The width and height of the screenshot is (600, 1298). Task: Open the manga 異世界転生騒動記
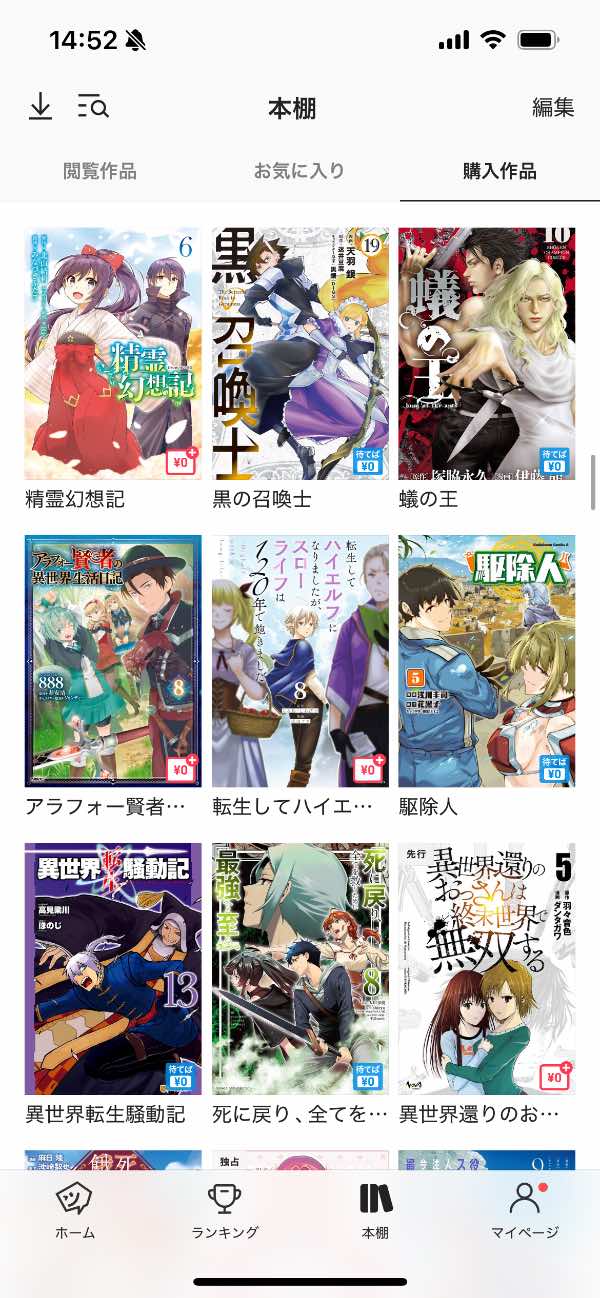tap(113, 968)
